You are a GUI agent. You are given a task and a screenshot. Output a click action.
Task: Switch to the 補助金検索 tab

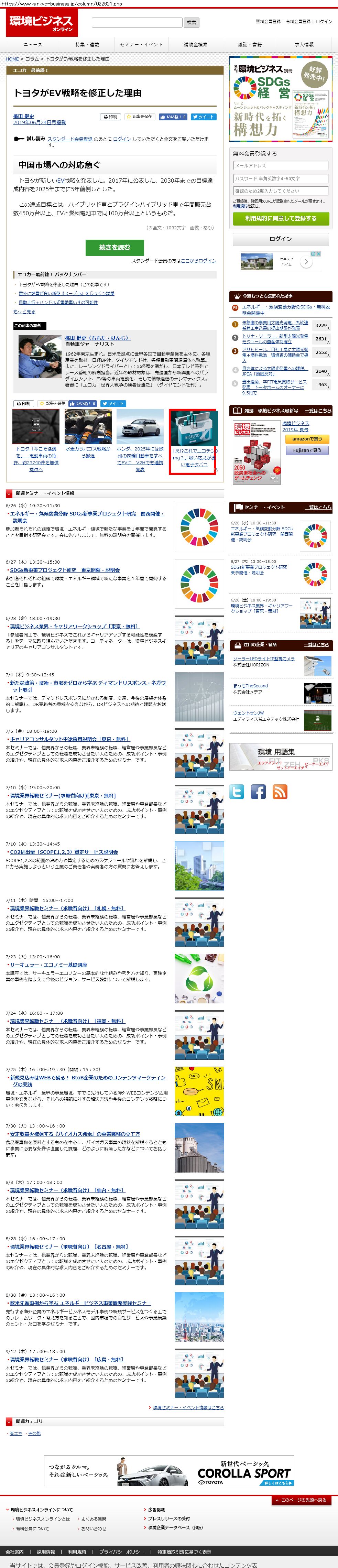[196, 44]
